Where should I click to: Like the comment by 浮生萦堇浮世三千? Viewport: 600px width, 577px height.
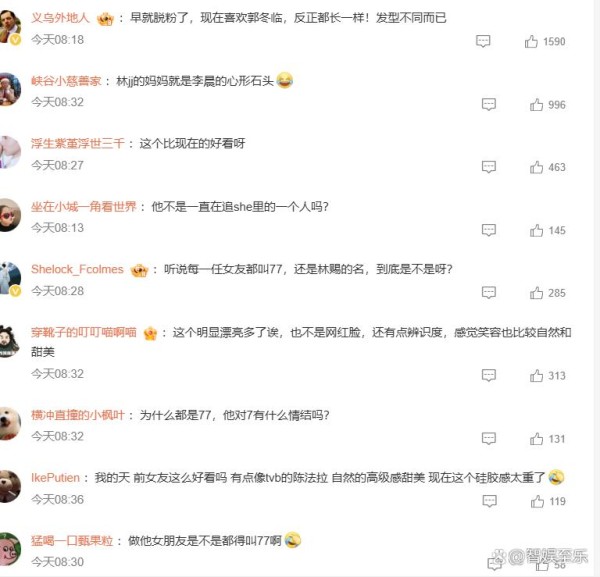(x=537, y=168)
